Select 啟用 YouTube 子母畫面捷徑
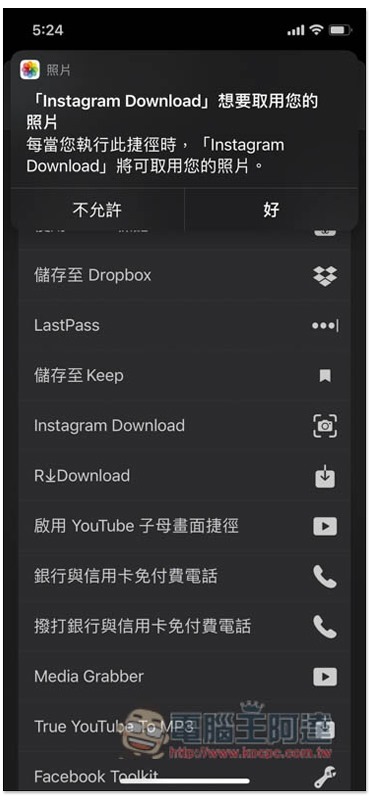This screenshot has height=800, width=369. [185, 526]
